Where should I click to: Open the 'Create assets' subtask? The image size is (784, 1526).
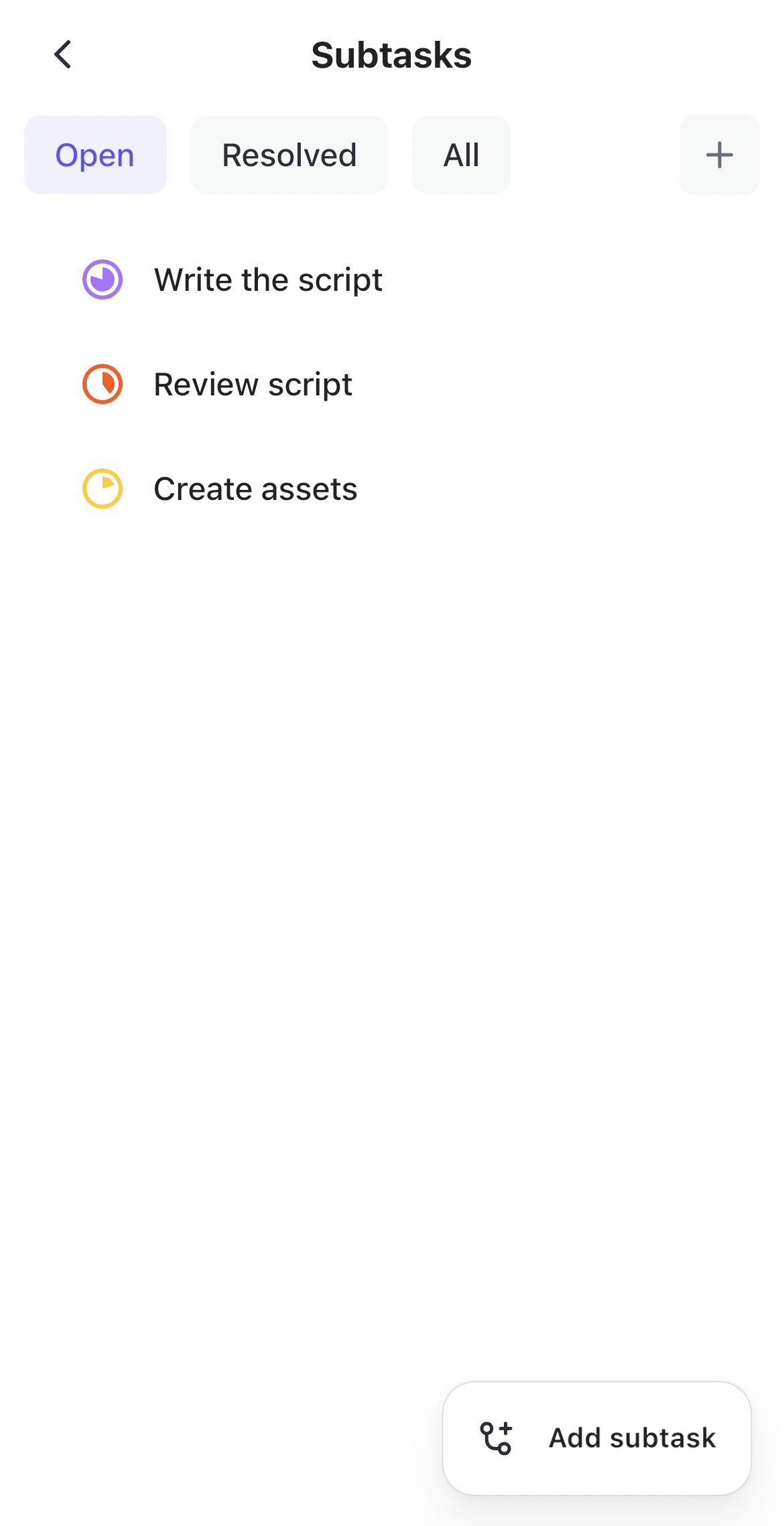[255, 489]
